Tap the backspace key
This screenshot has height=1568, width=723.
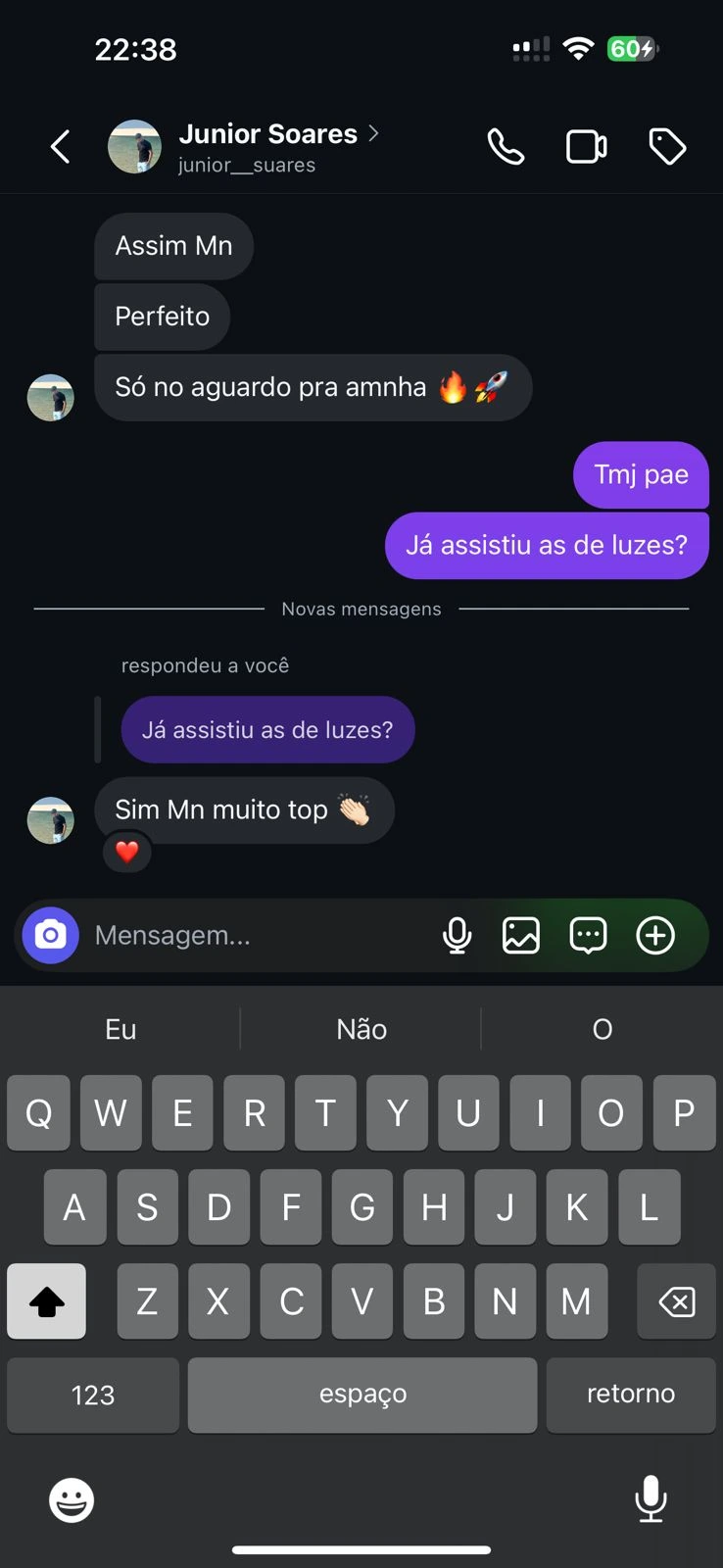[676, 1301]
